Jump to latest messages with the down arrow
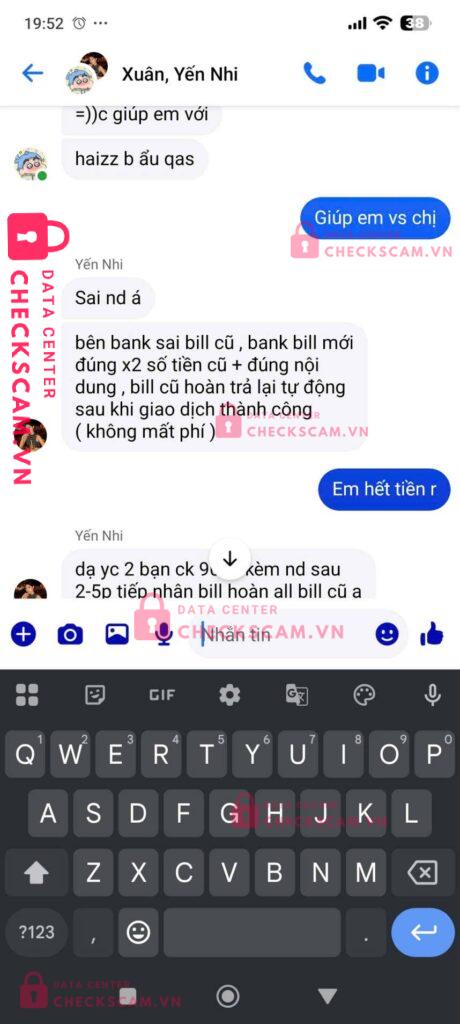This screenshot has width=460, height=1024. pos(230,559)
